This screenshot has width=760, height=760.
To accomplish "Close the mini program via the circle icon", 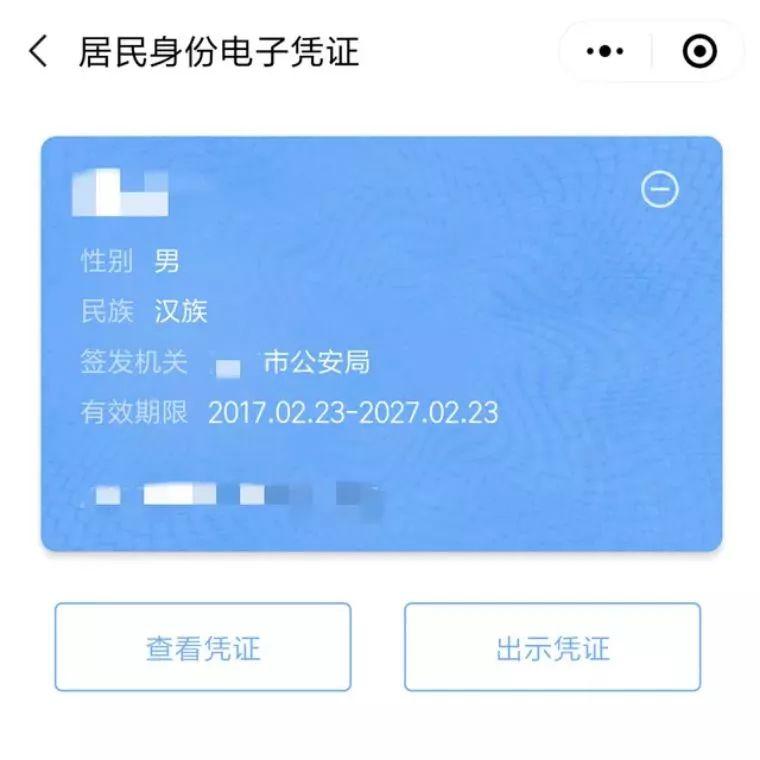I will [x=699, y=51].
